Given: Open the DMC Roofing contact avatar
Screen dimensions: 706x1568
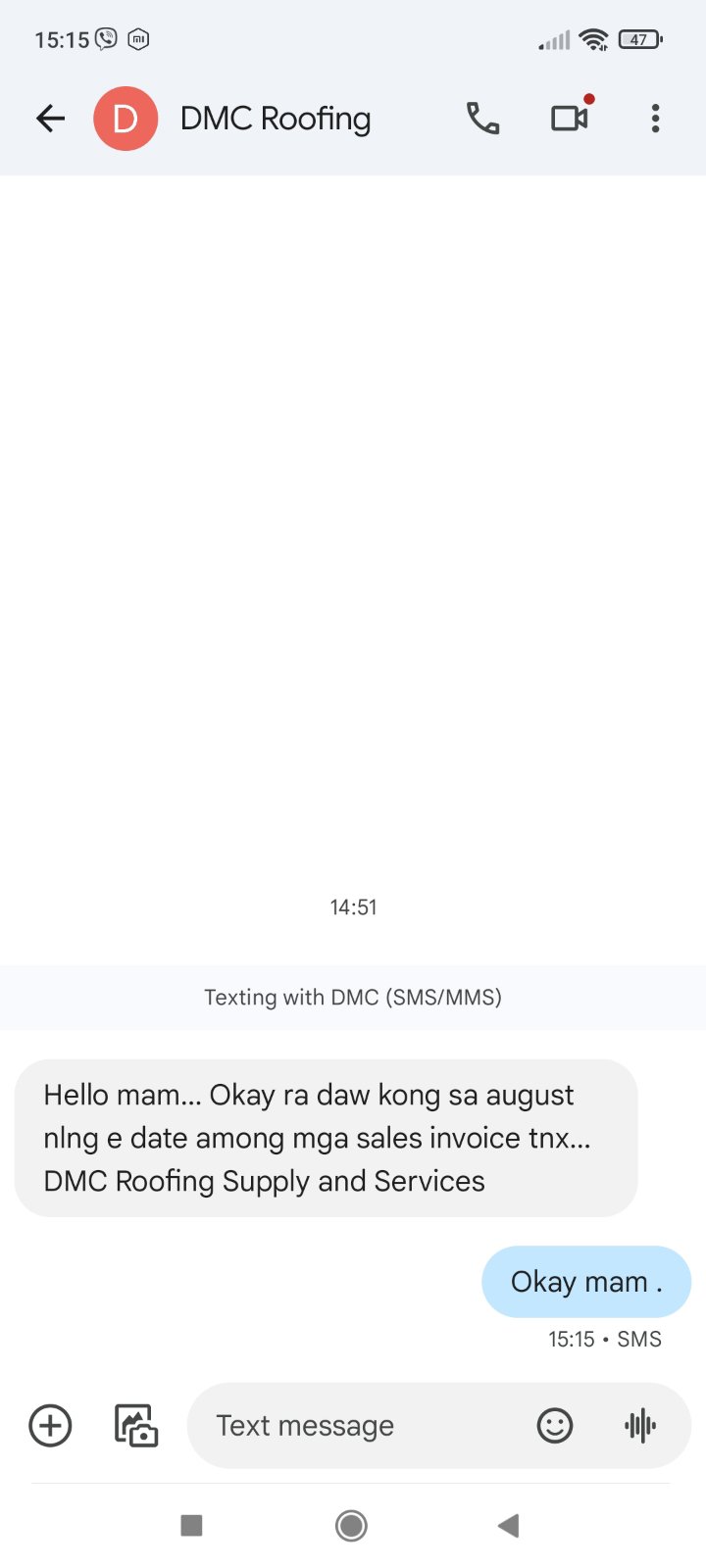Looking at the screenshot, I should click(126, 119).
